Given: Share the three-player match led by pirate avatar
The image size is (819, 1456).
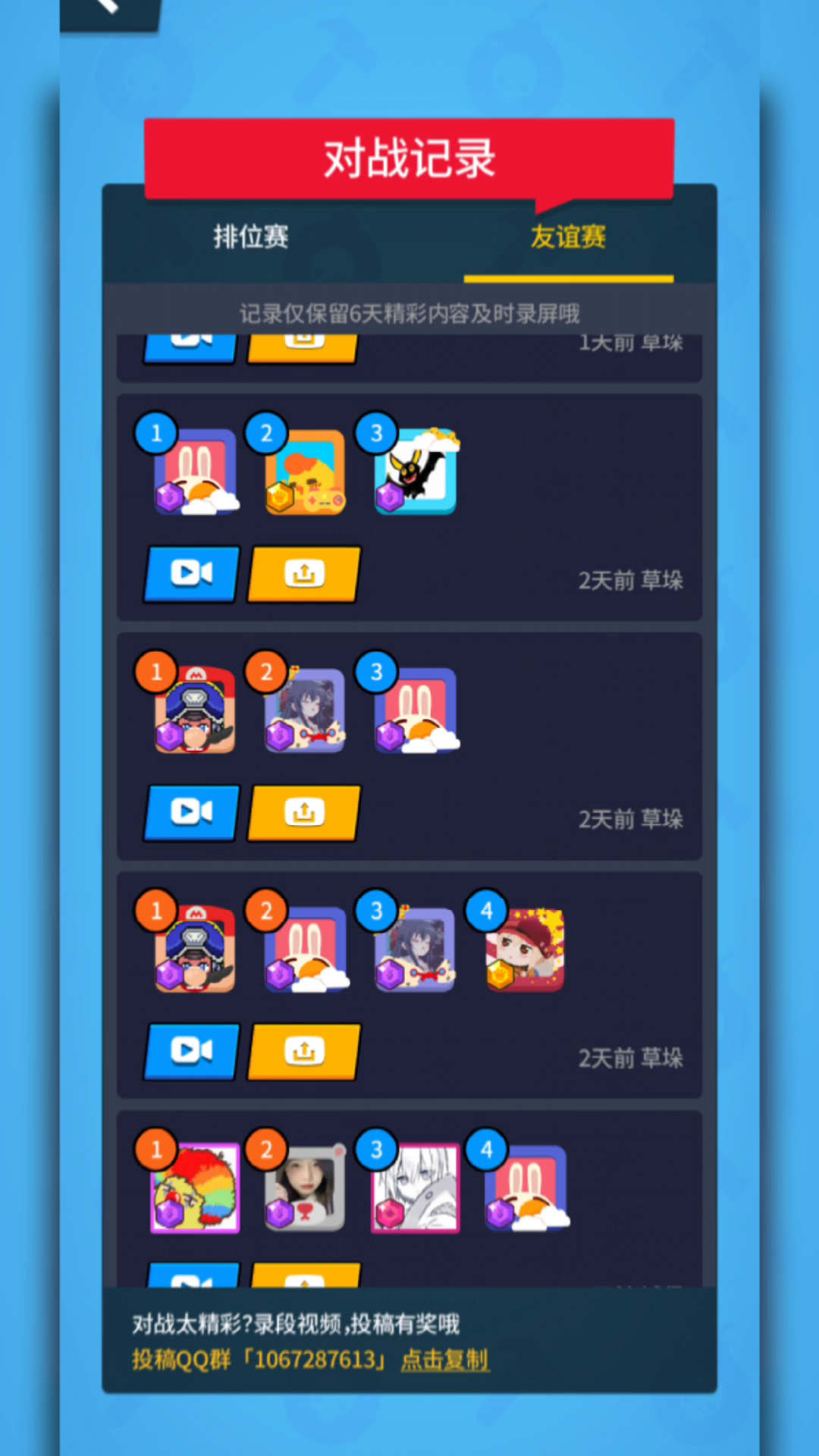Looking at the screenshot, I should 304,813.
